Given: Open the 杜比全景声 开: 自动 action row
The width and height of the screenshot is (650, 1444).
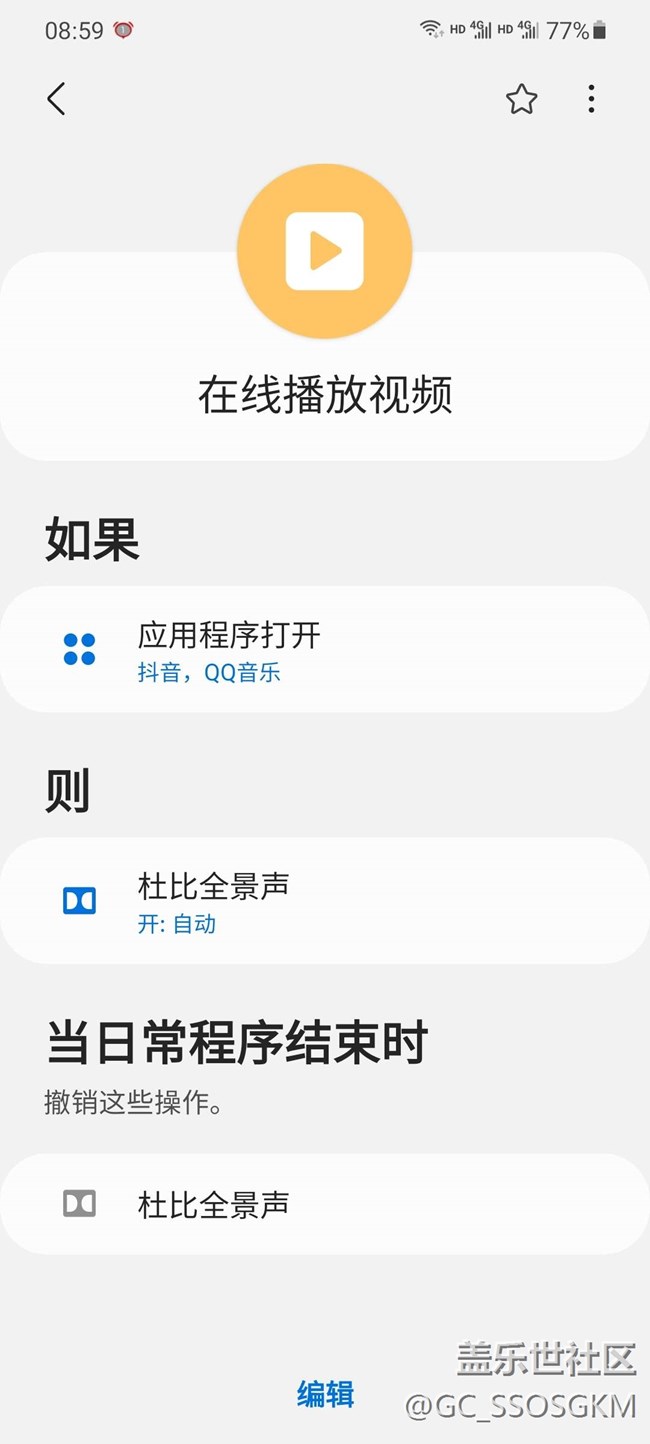Looking at the screenshot, I should click(325, 900).
